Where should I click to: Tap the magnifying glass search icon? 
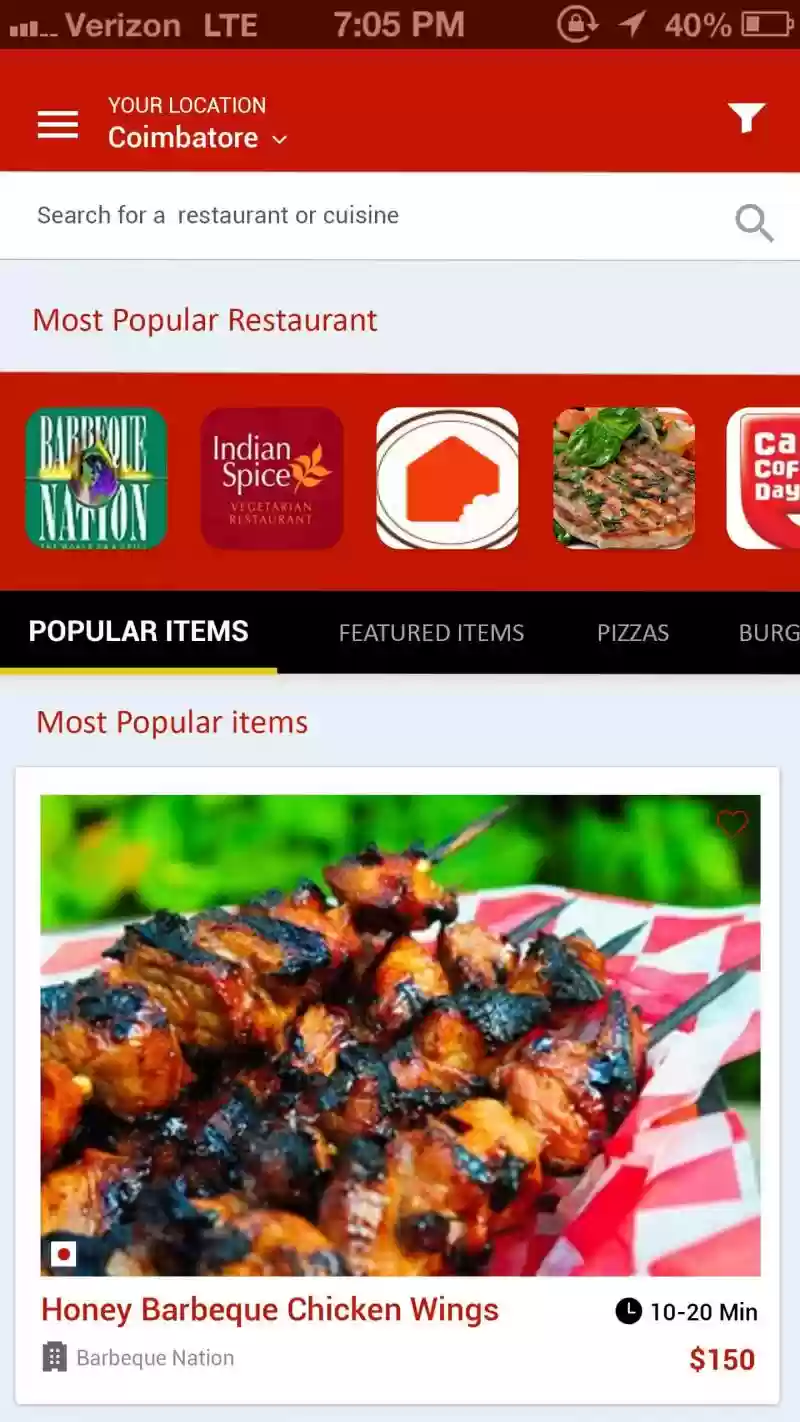754,222
